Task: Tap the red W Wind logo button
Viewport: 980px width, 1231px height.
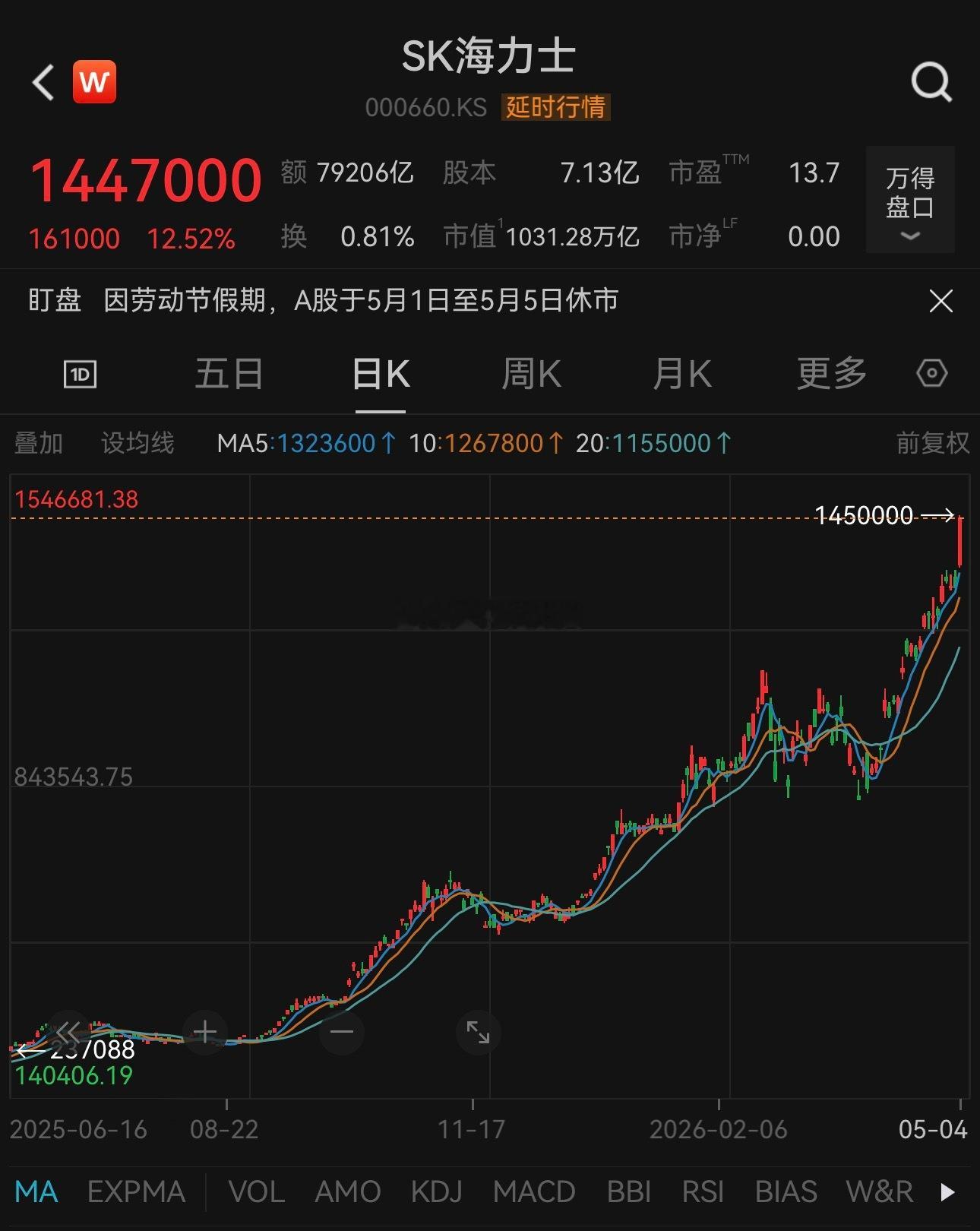Action: coord(94,81)
